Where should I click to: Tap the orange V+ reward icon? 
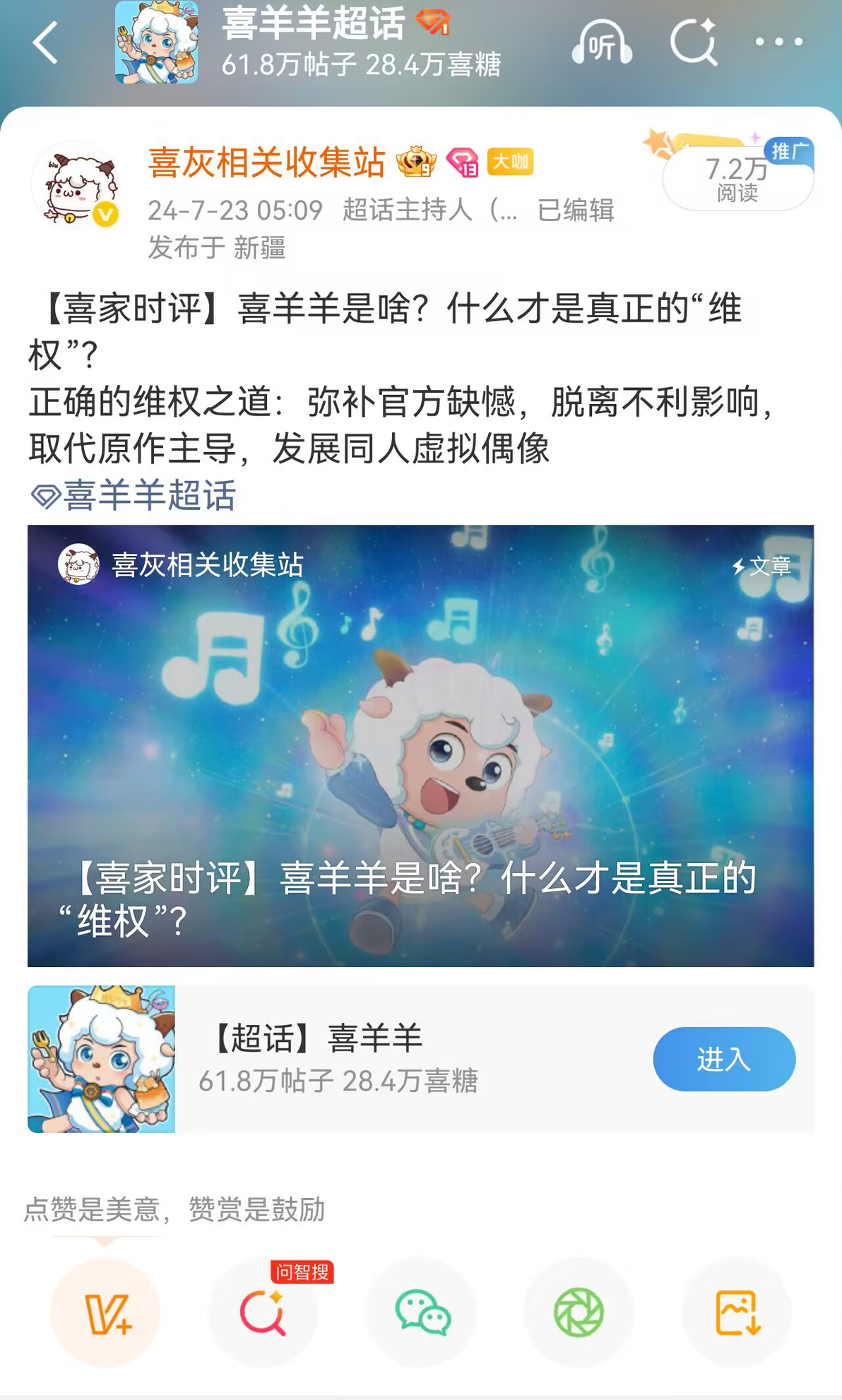pyautogui.click(x=105, y=1313)
